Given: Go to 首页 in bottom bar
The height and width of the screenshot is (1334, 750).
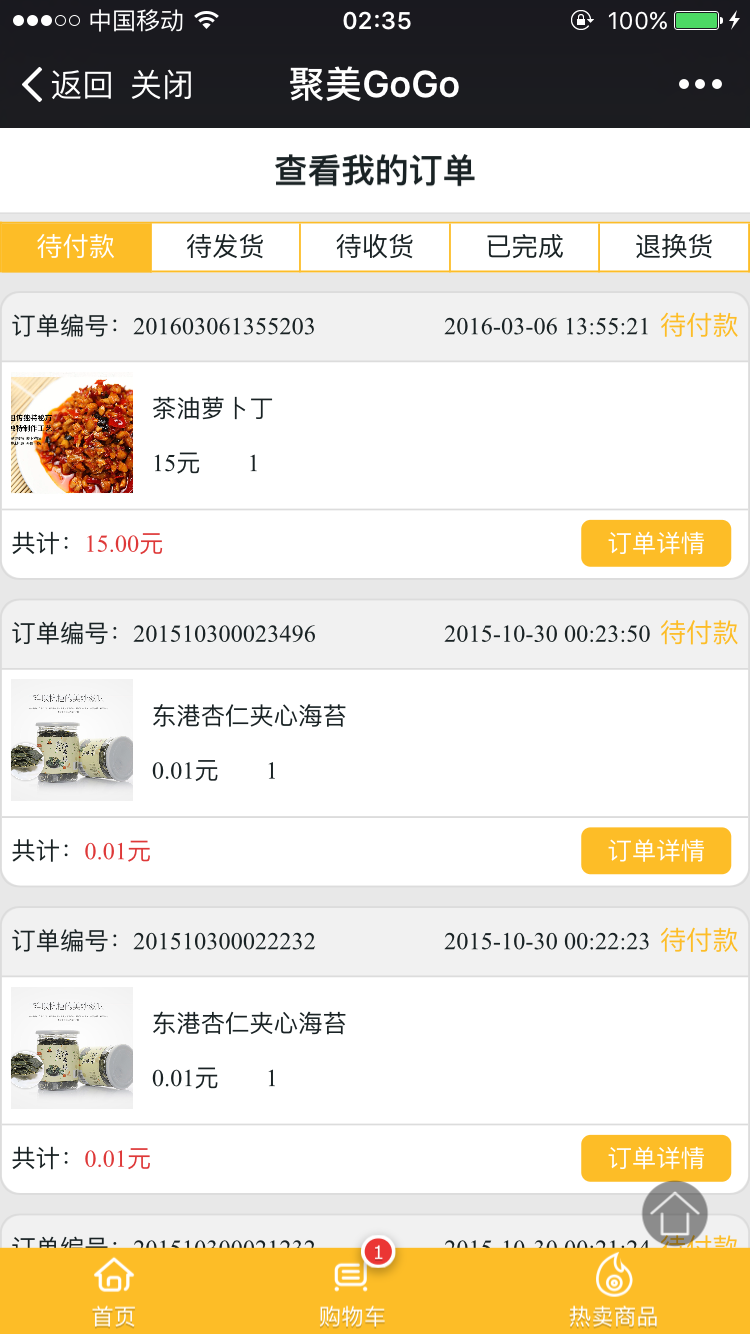Looking at the screenshot, I should click(114, 1292).
